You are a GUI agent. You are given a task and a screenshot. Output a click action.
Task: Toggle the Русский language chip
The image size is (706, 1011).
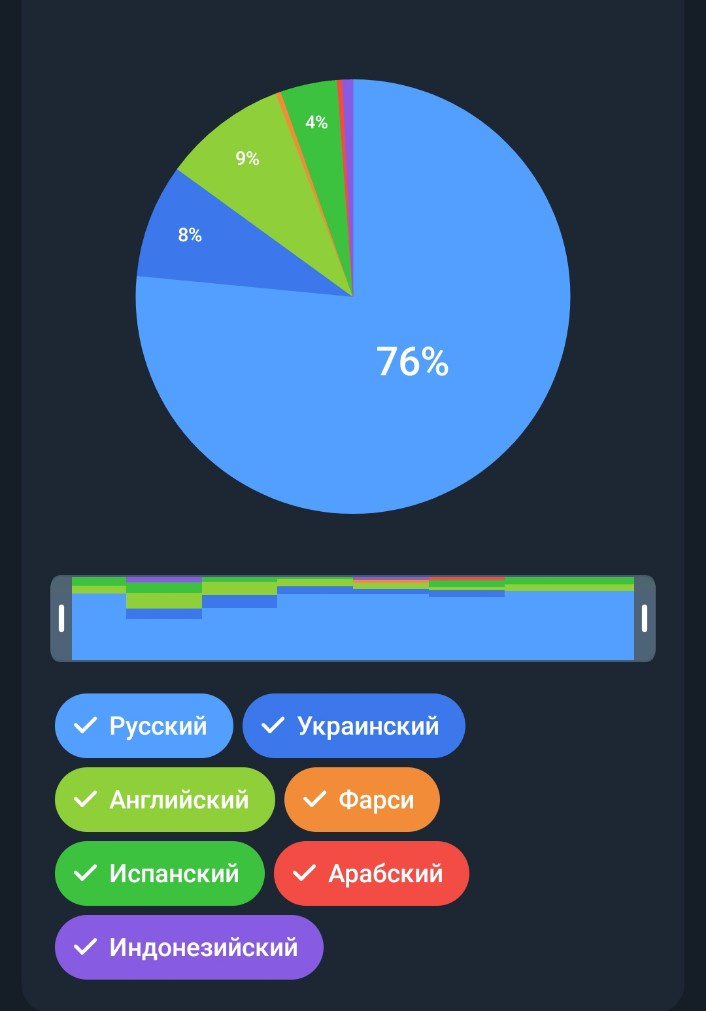tap(143, 725)
